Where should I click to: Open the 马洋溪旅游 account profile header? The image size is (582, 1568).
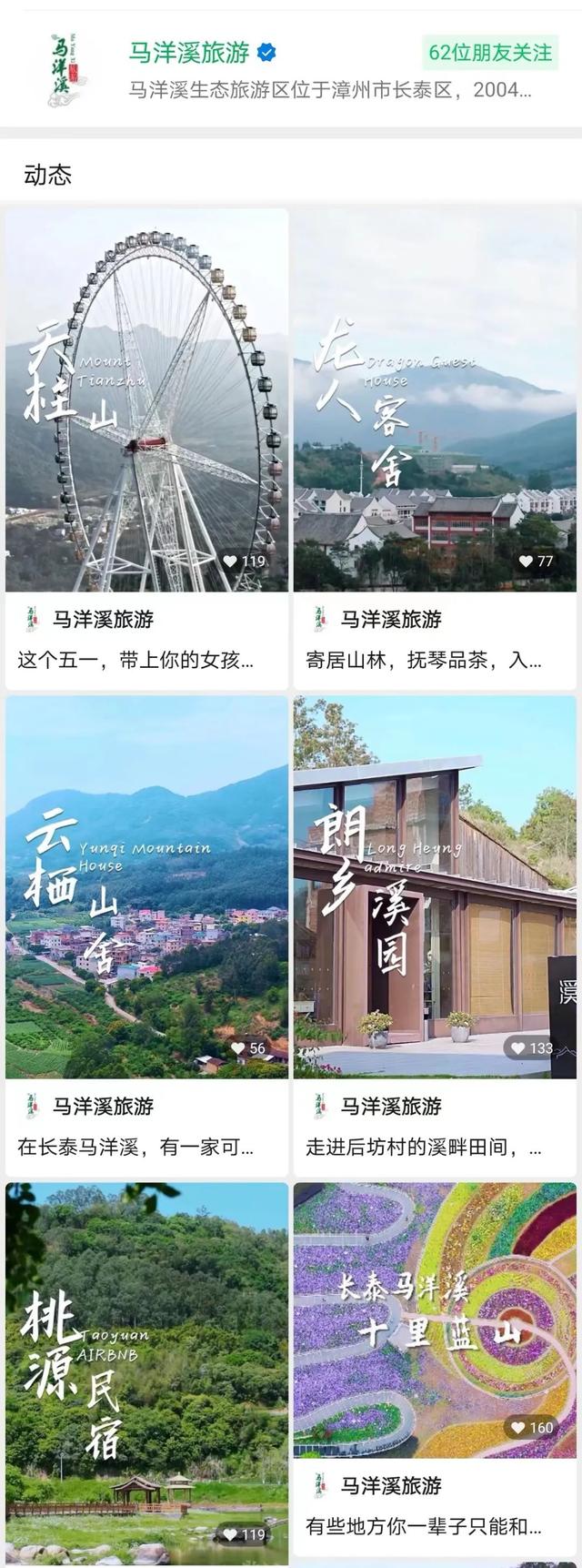pos(189,53)
